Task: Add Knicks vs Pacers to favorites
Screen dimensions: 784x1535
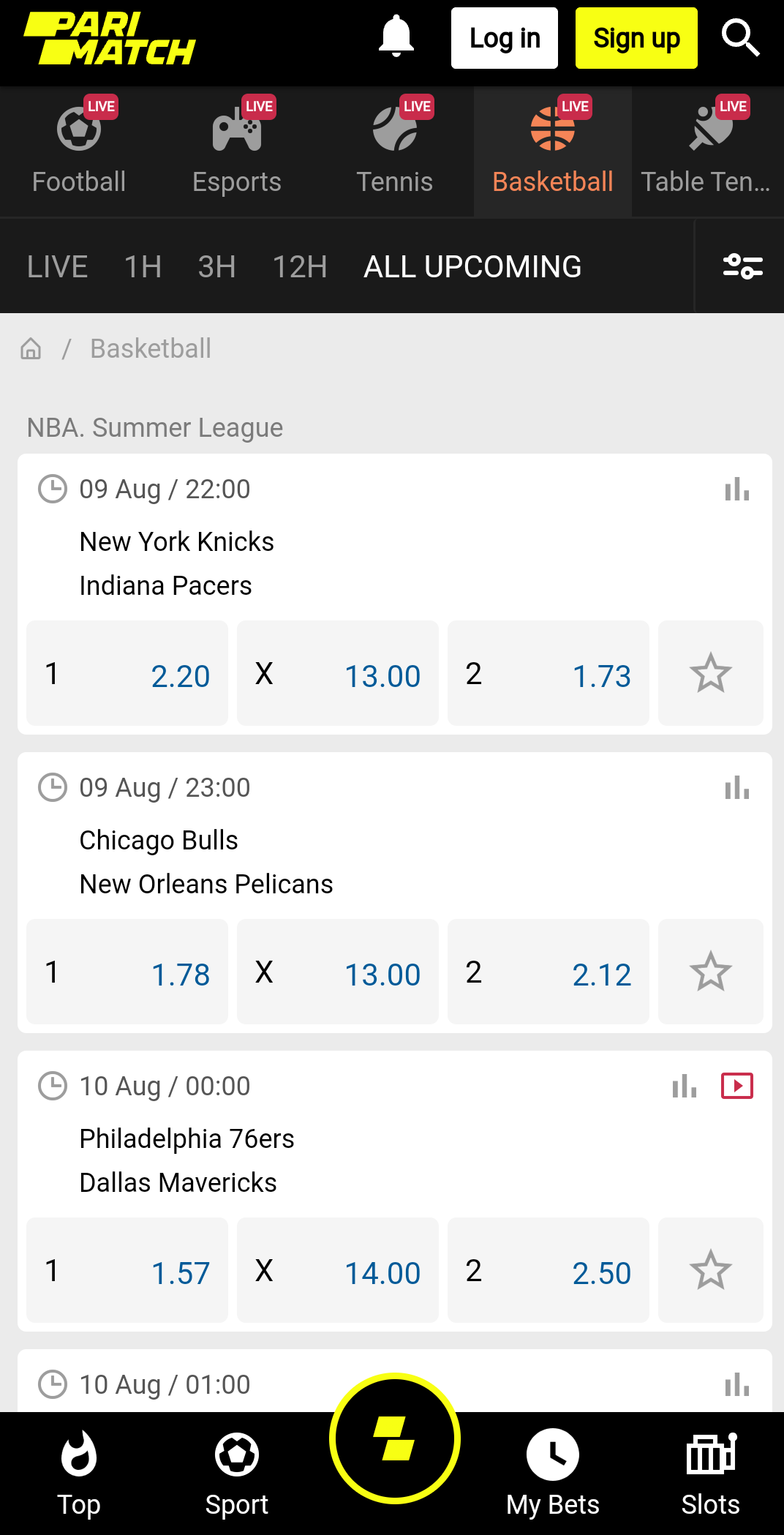Action: [x=711, y=673]
